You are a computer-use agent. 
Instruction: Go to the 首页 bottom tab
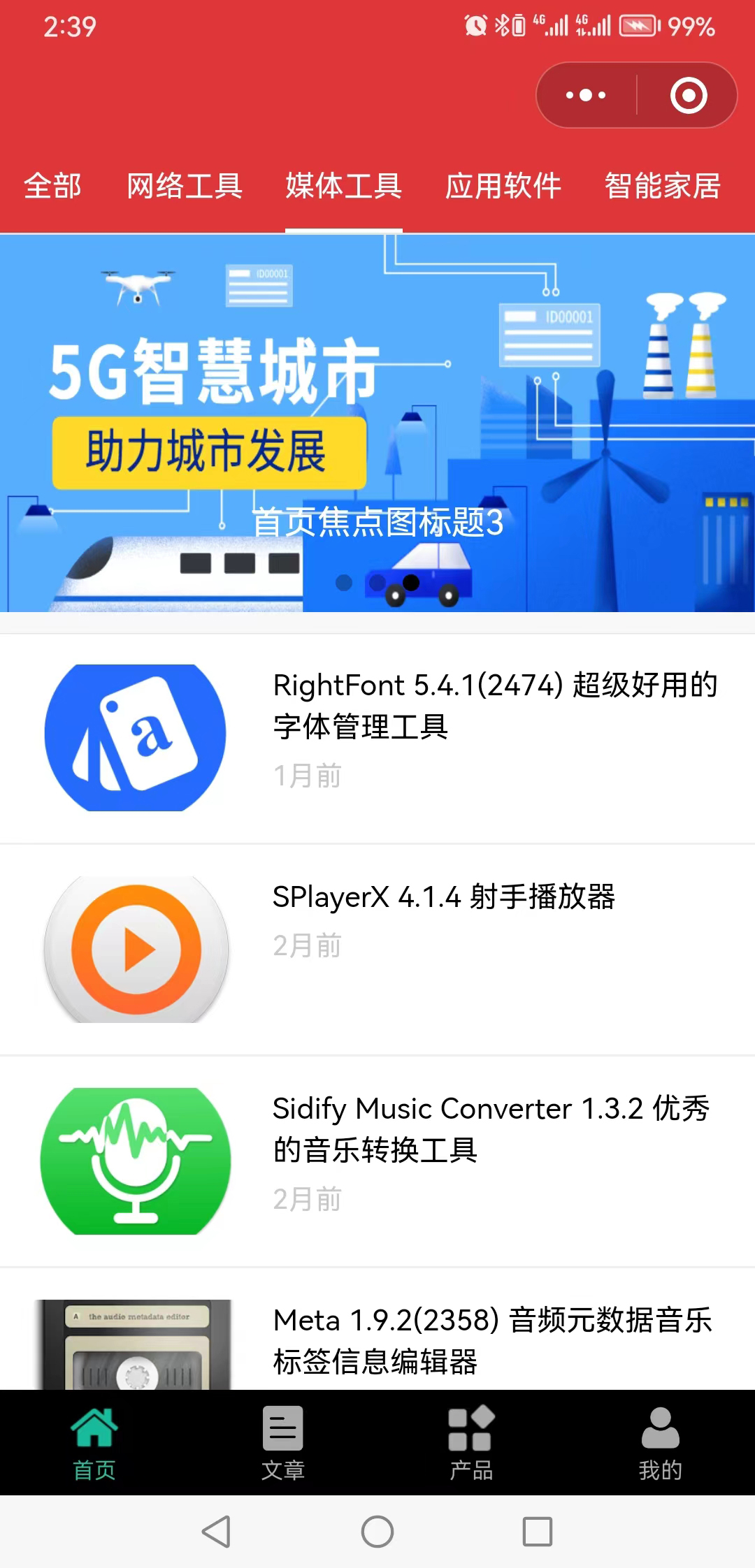[x=94, y=1444]
